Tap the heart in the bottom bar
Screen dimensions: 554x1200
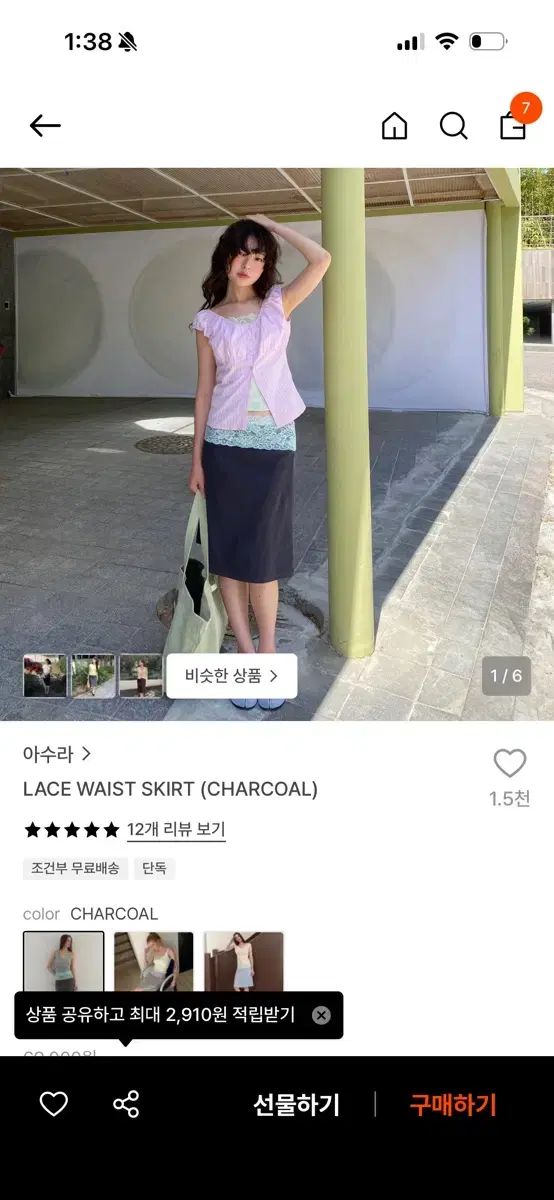tap(54, 1104)
